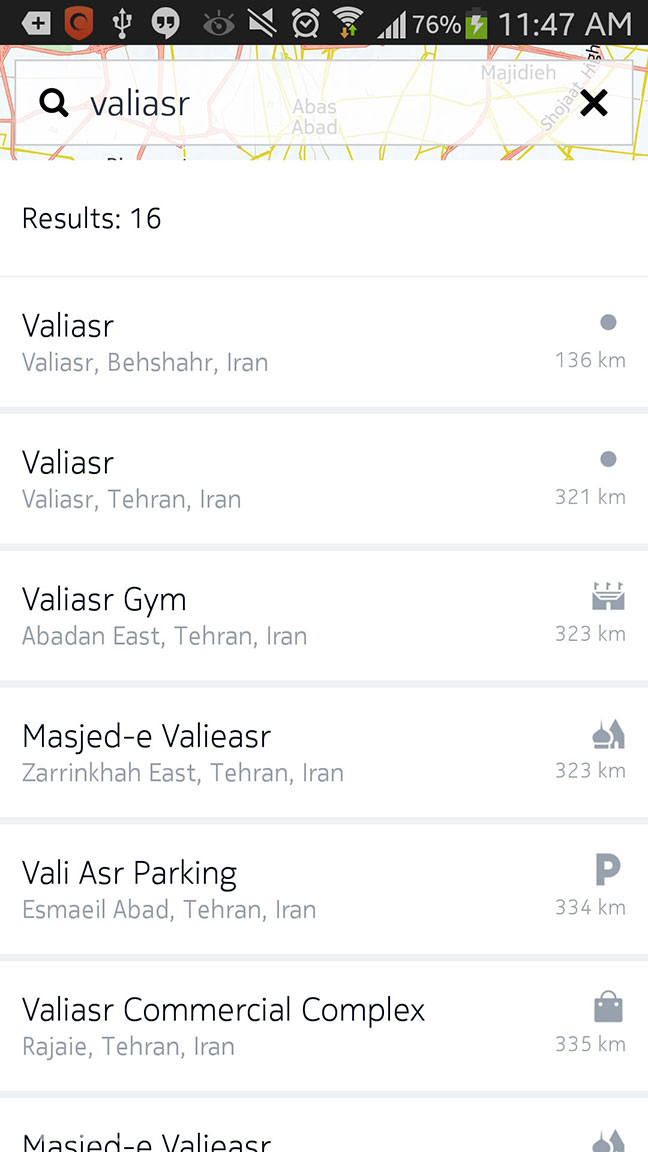Screen dimensions: 648x1152
Task: Select Valiasr Commercial Complex result
Action: click(x=324, y=1026)
